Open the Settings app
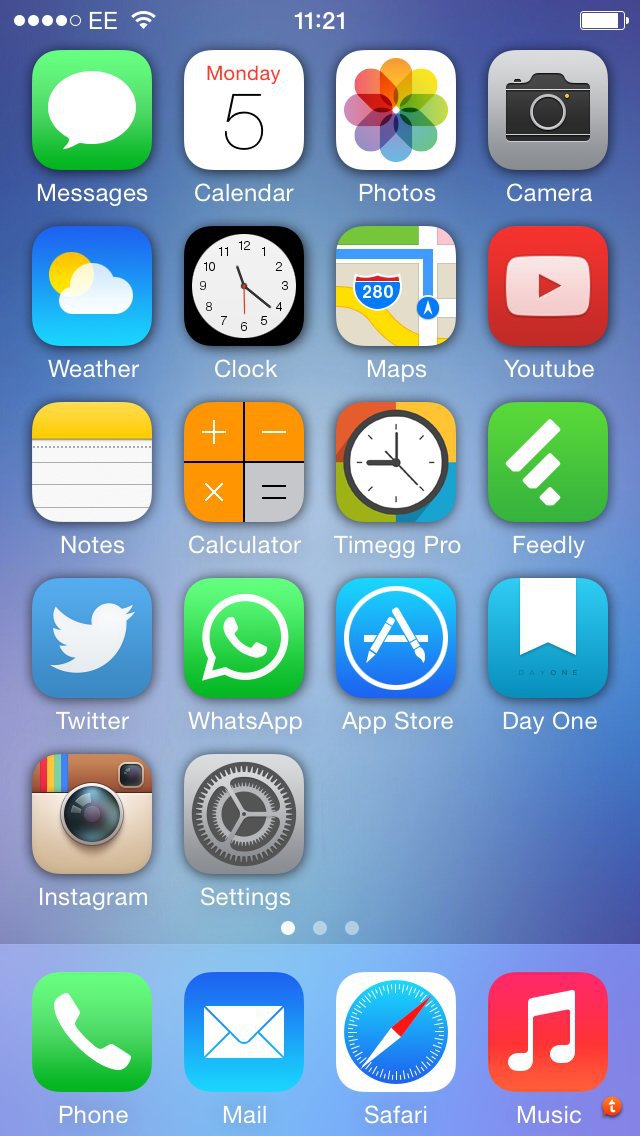 coord(244,814)
